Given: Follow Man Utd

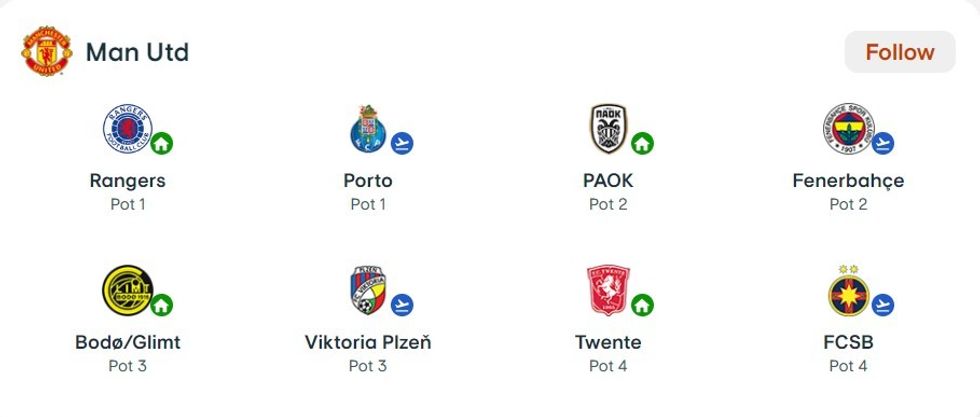Looking at the screenshot, I should tap(899, 52).
